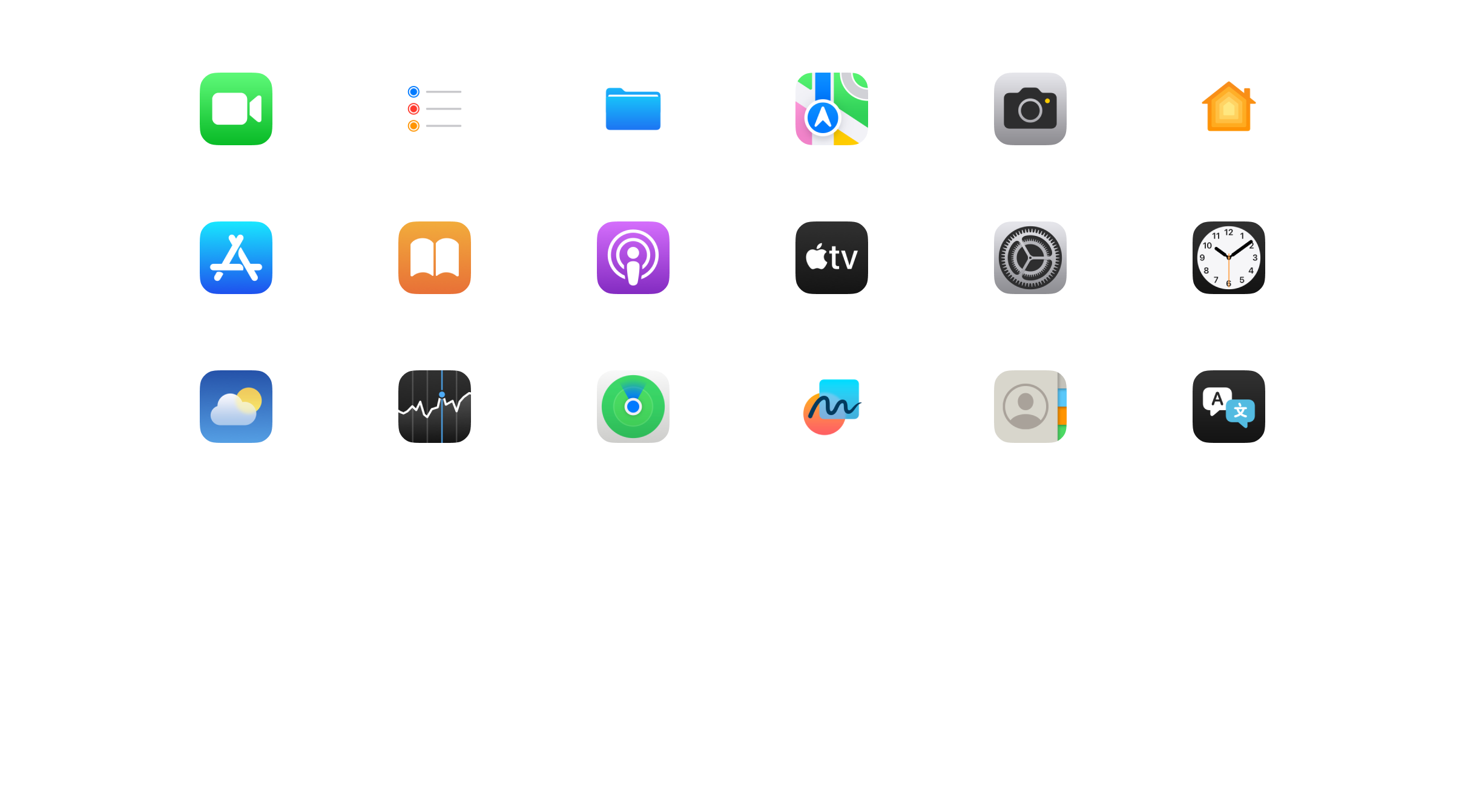1465x812 pixels.
Task: Open the FaceTime app
Action: (236, 109)
